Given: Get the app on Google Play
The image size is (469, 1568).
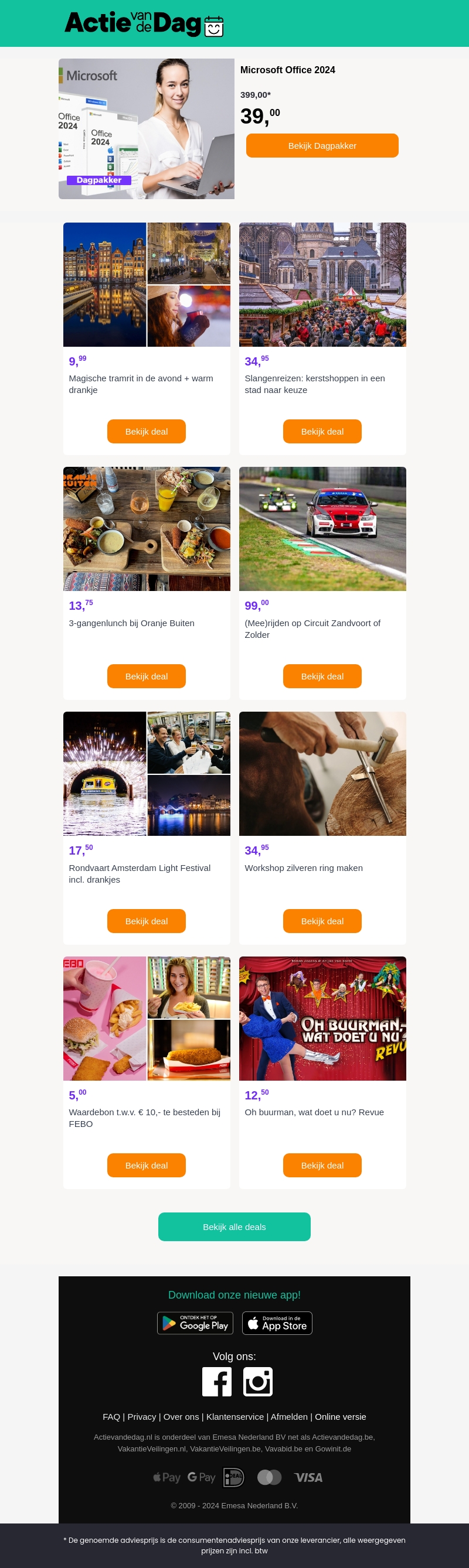Looking at the screenshot, I should (x=195, y=1323).
